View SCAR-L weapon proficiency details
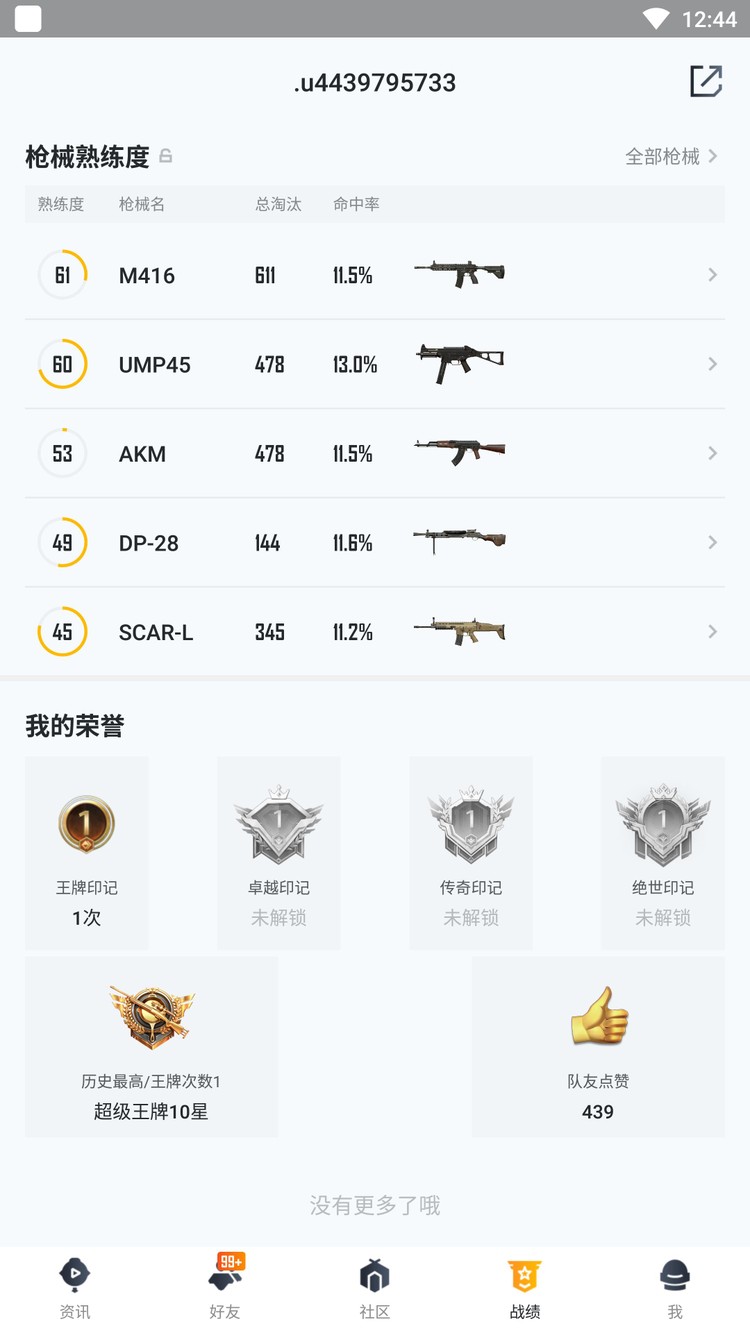This screenshot has height=1333, width=750. 375,631
